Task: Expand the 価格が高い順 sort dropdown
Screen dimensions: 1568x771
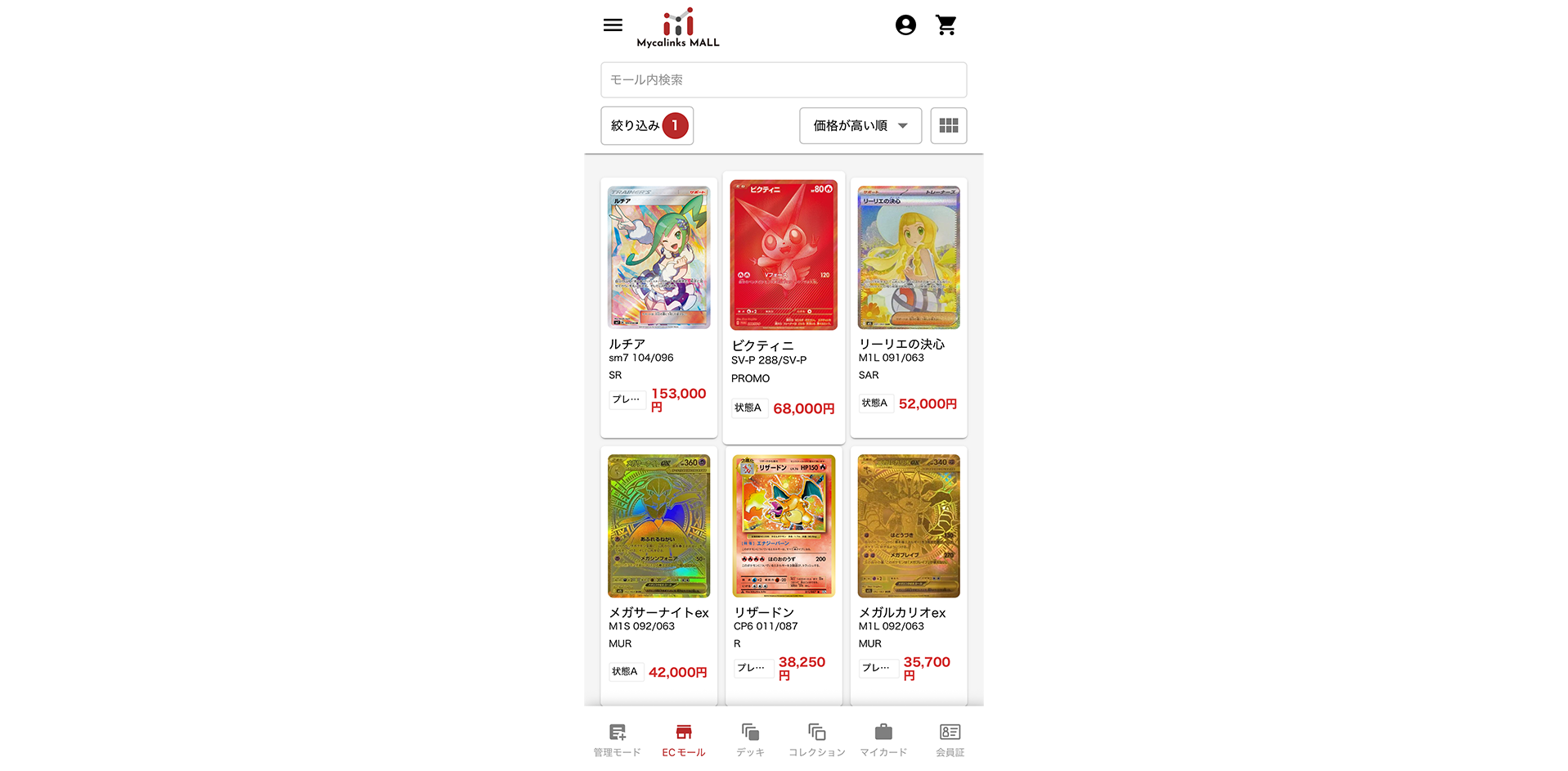Action: [x=860, y=126]
